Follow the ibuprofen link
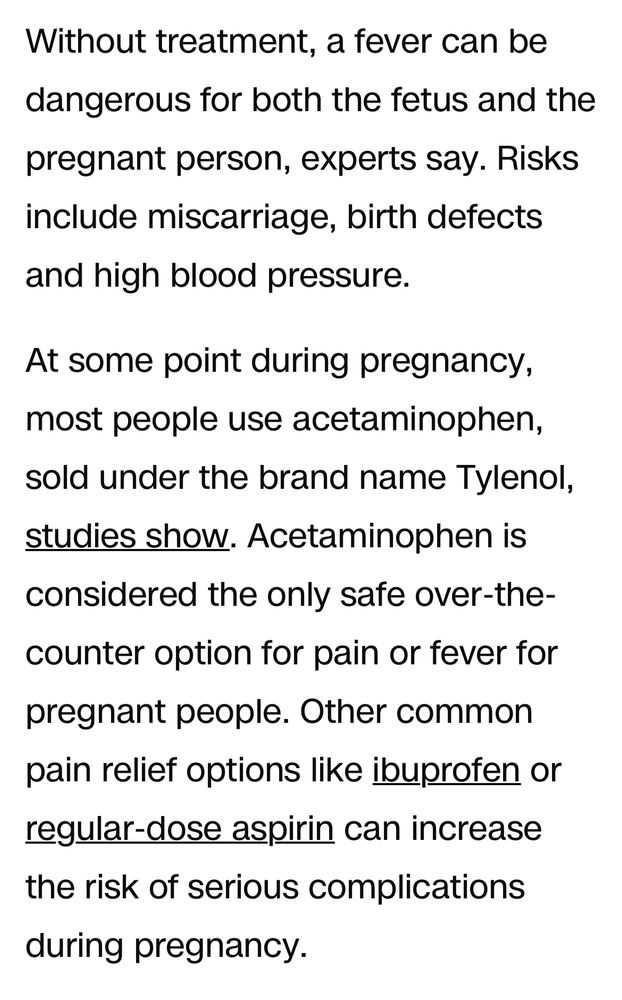This screenshot has height=1000, width=622. click(x=445, y=771)
